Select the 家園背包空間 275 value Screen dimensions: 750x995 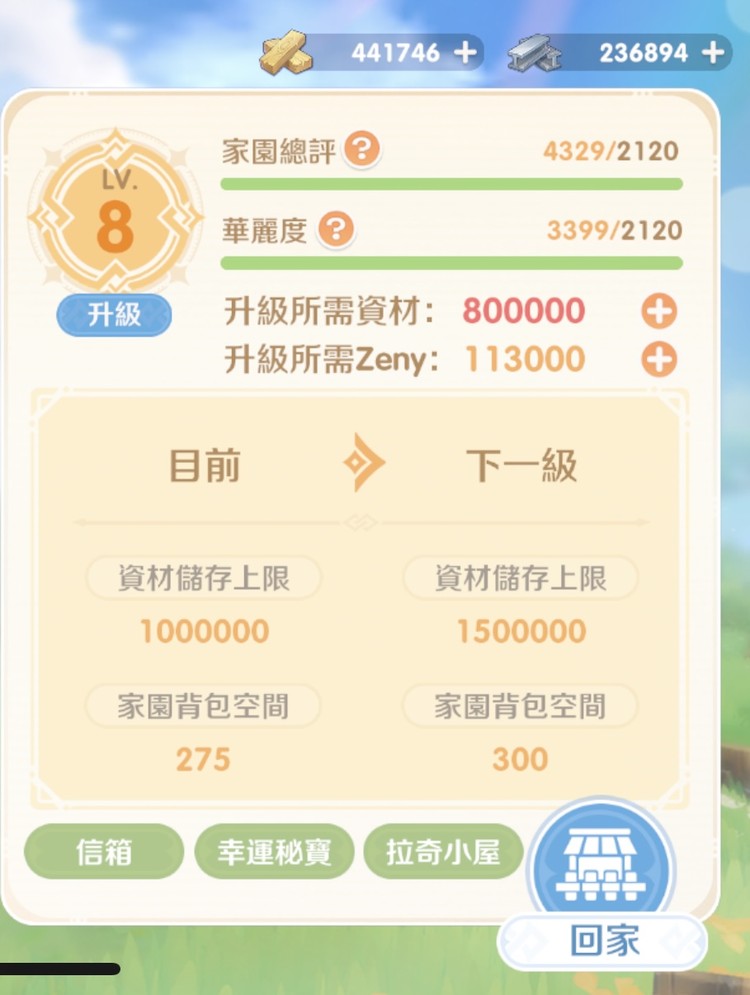pos(203,760)
